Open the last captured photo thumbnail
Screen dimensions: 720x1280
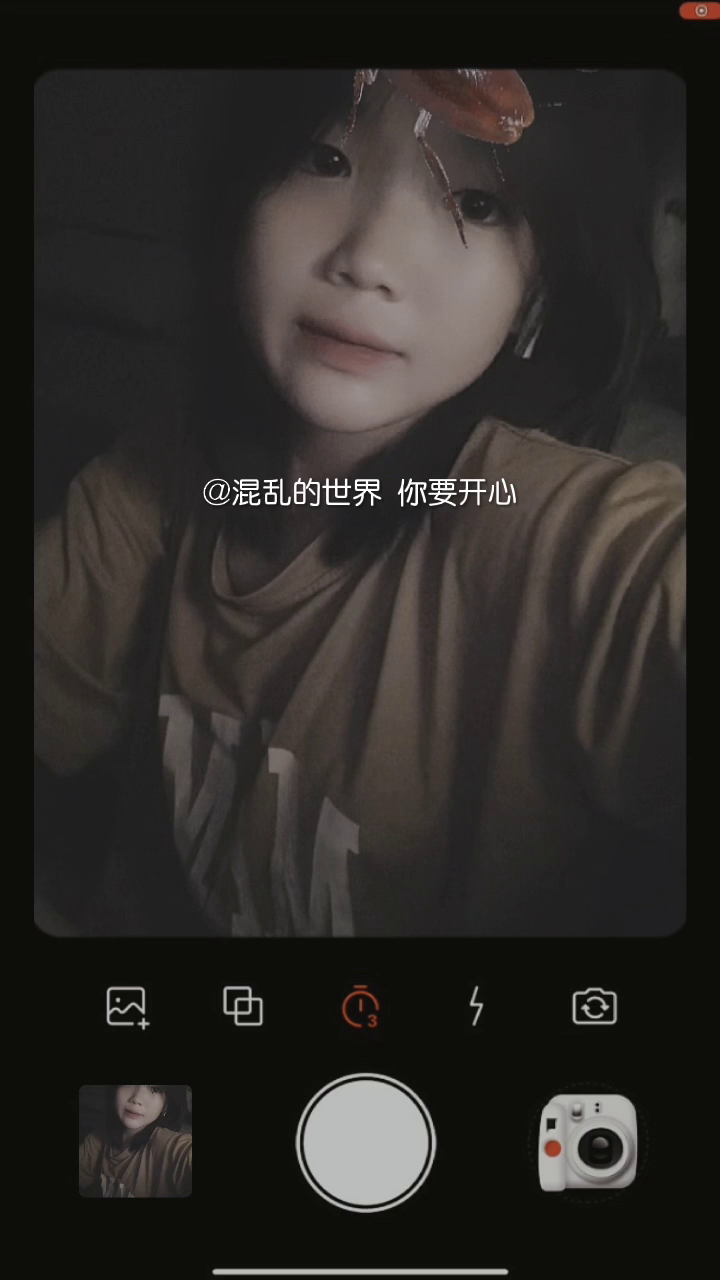pyautogui.click(x=135, y=1141)
